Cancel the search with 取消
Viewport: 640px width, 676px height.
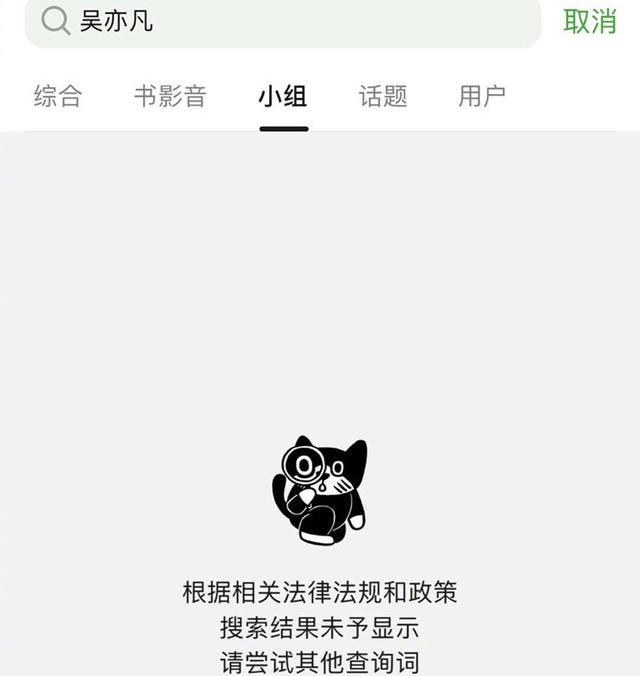tap(590, 21)
